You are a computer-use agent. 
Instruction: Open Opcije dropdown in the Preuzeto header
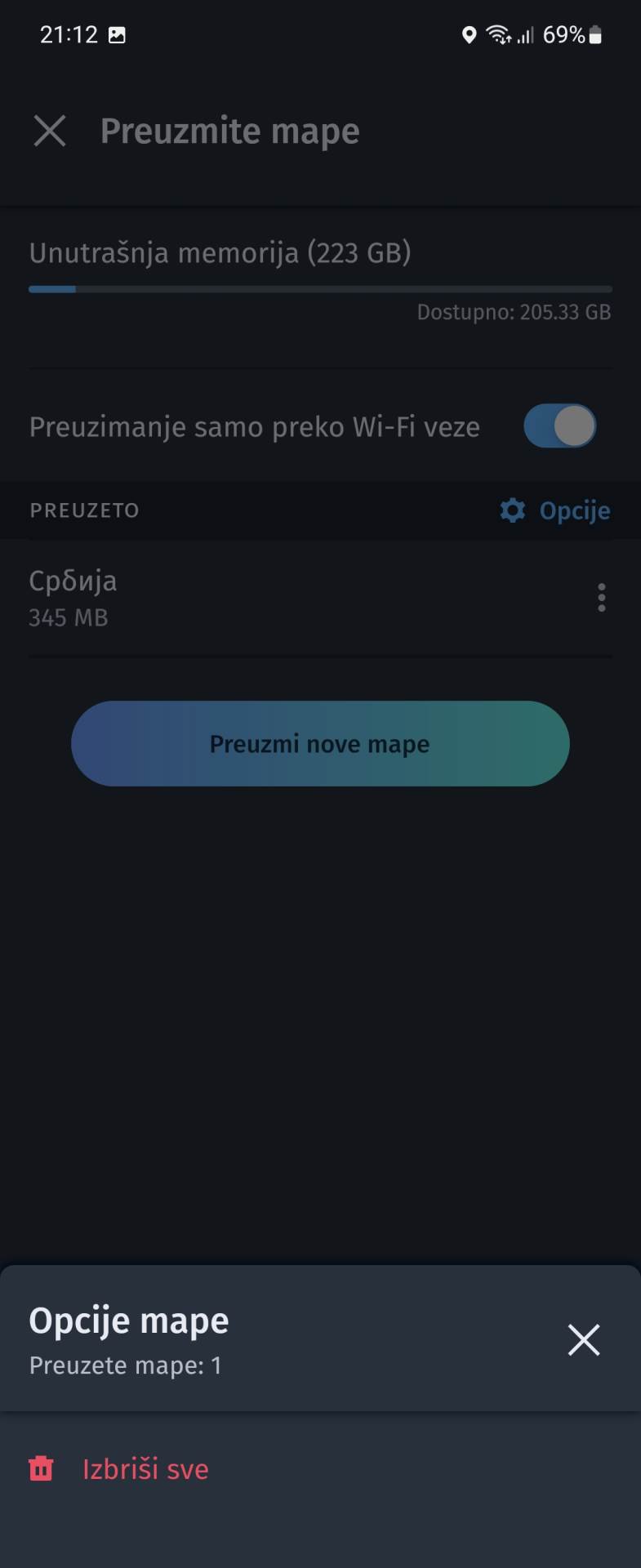(574, 510)
